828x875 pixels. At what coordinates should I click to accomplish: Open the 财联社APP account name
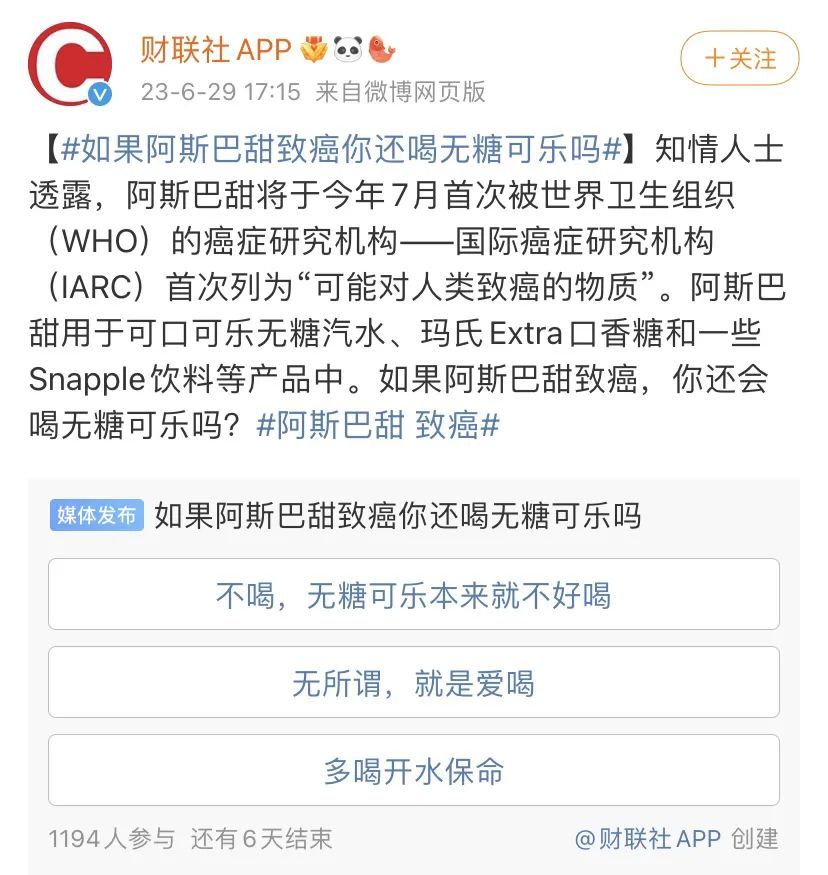point(215,48)
